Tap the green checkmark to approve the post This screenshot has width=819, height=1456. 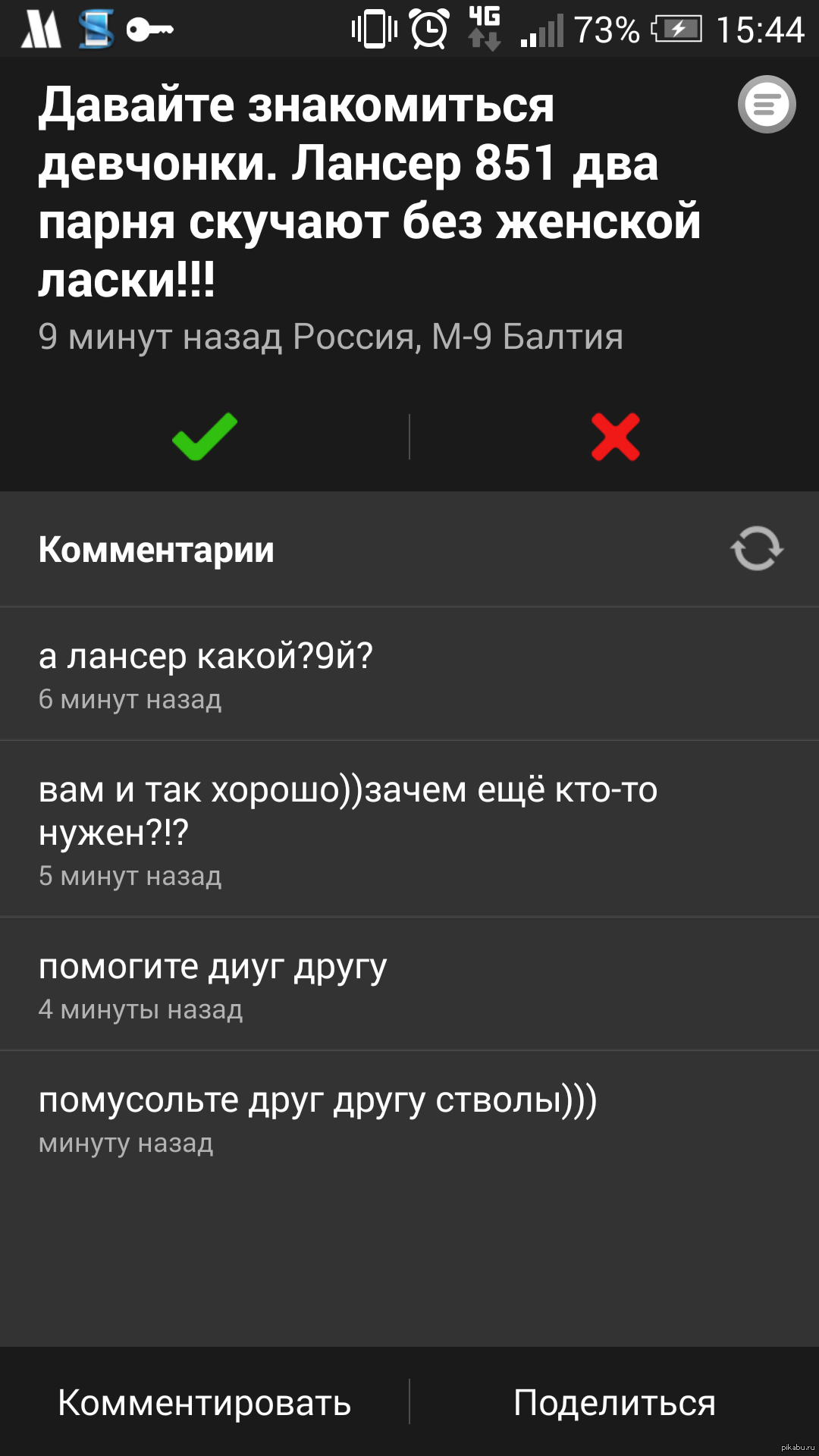(205, 437)
